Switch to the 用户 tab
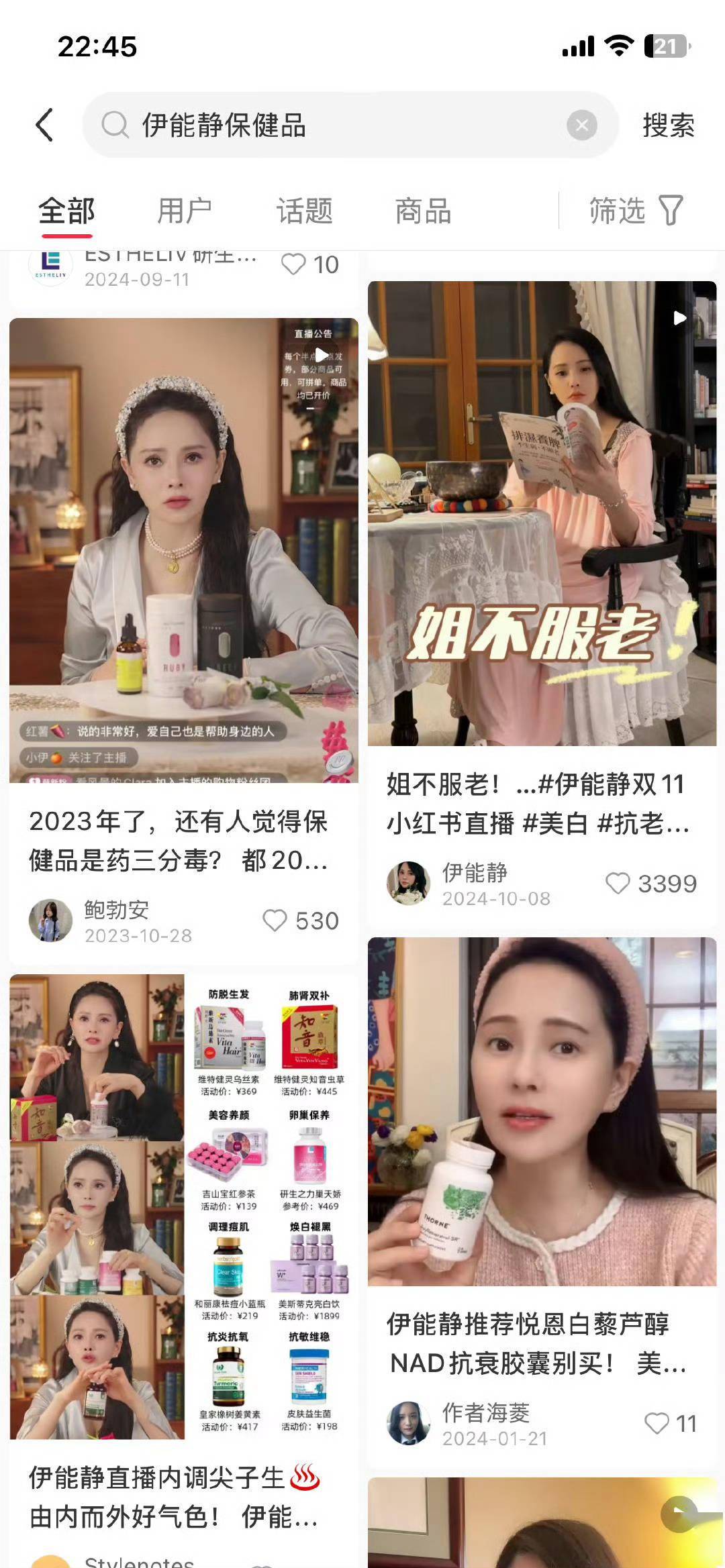The width and height of the screenshot is (725, 1568). pos(184,211)
